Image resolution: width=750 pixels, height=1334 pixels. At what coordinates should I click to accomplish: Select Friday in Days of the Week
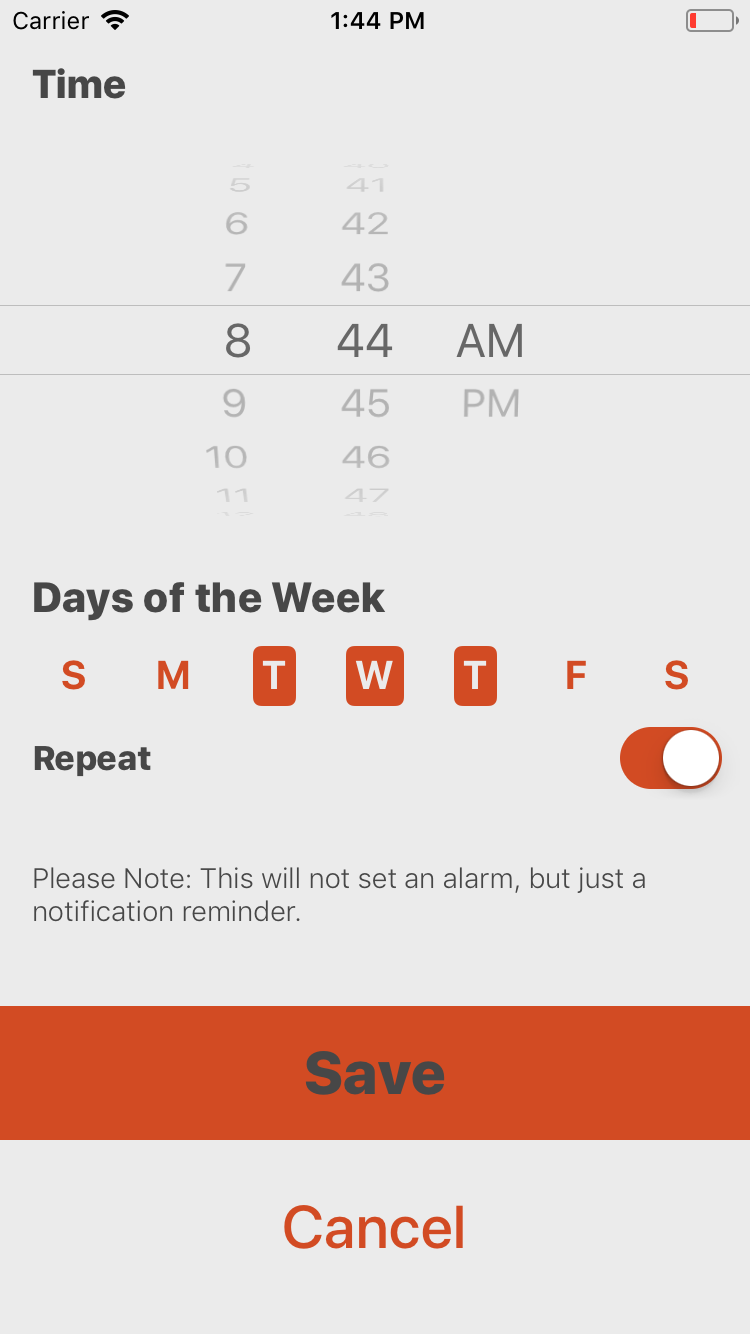pyautogui.click(x=575, y=676)
